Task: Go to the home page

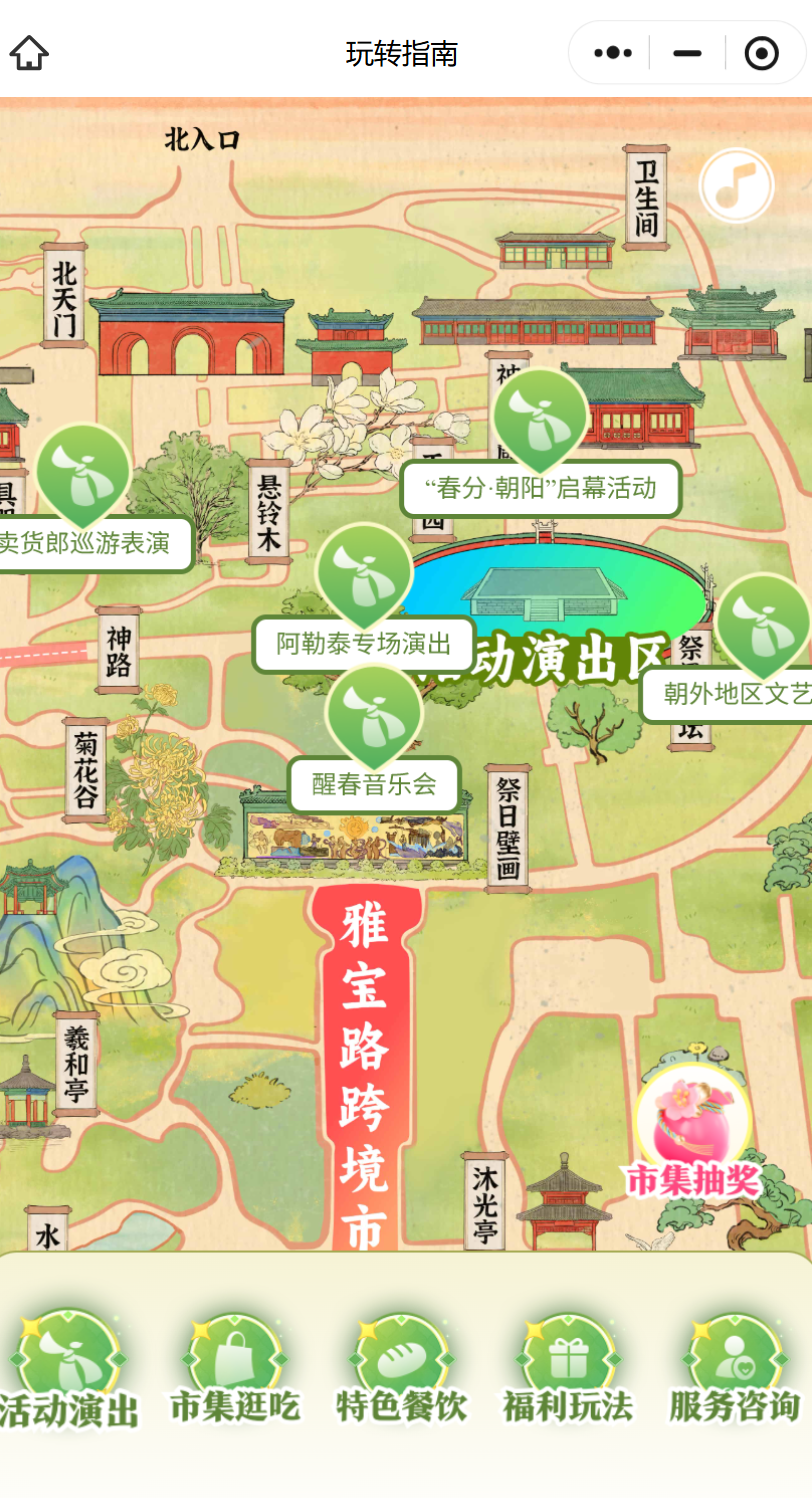Action: (29, 53)
